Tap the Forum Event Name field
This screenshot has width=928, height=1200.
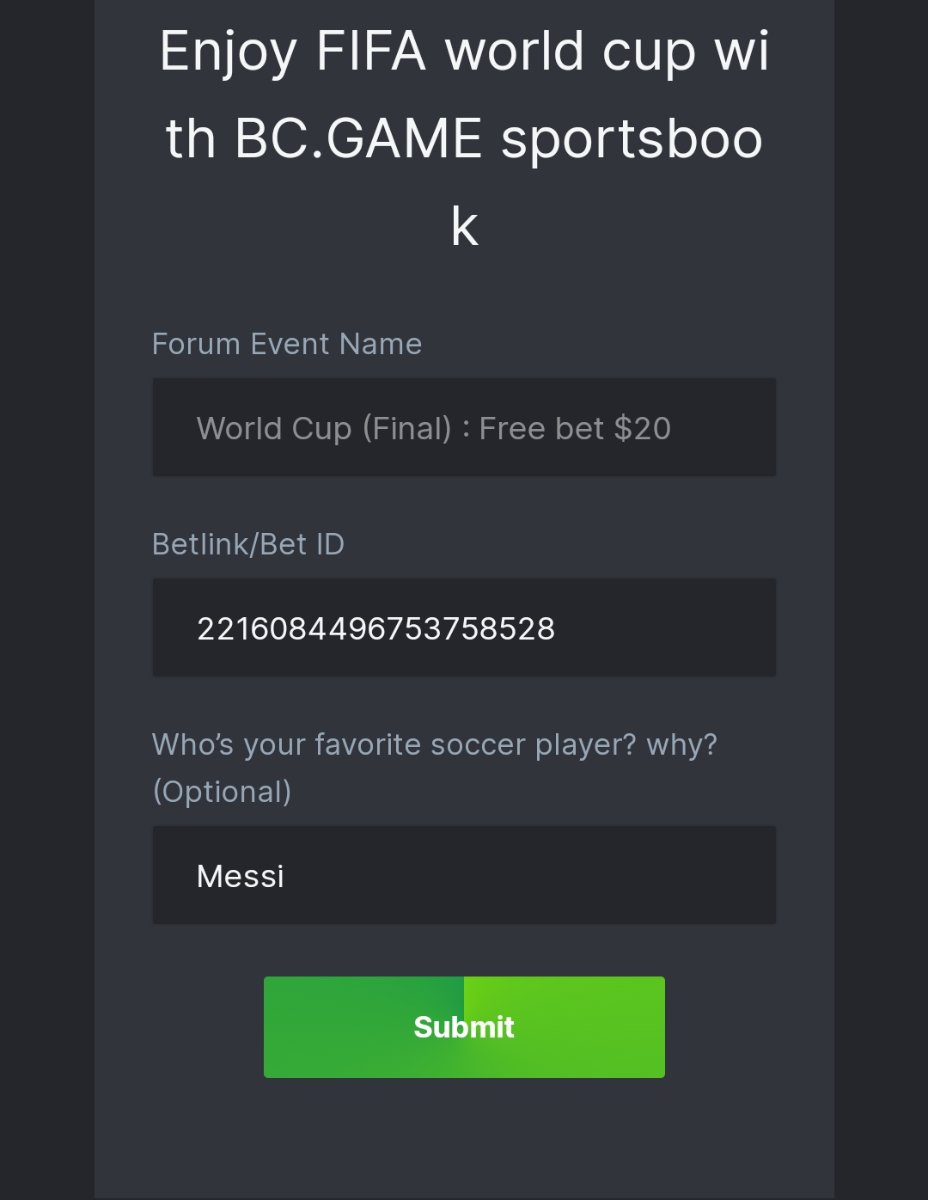coord(464,428)
